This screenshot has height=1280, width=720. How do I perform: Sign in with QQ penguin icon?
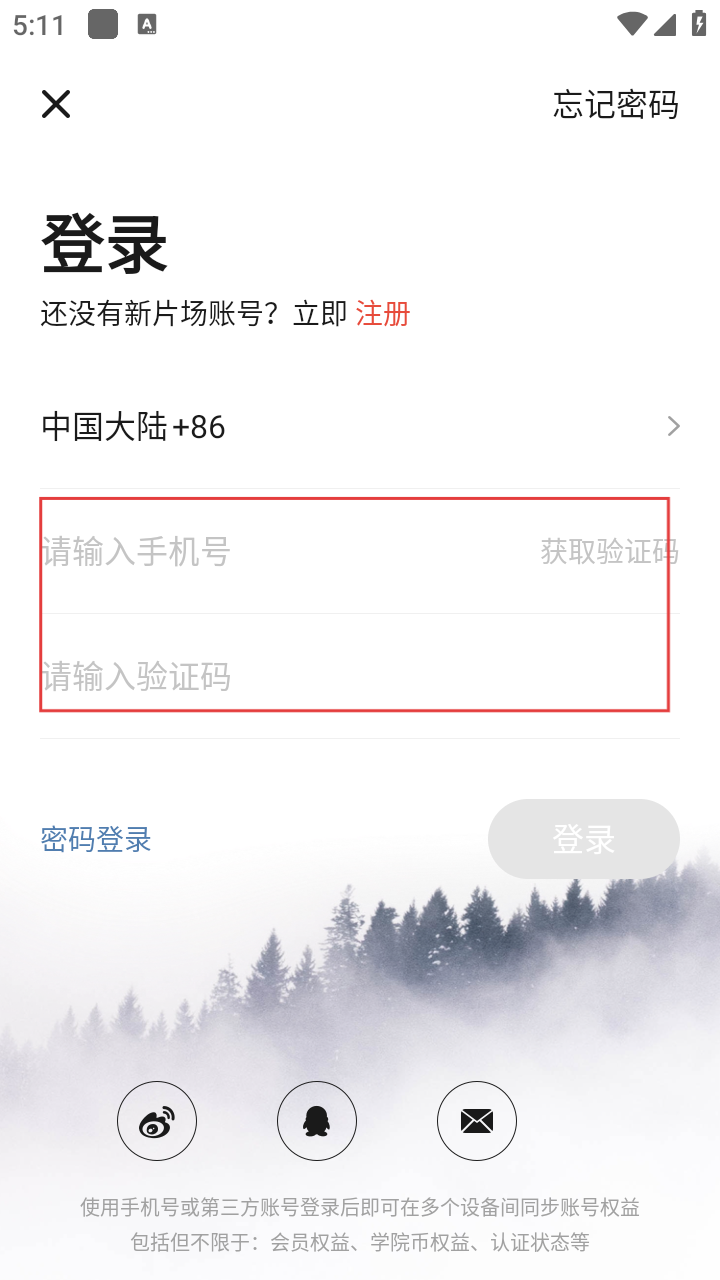[317, 1121]
